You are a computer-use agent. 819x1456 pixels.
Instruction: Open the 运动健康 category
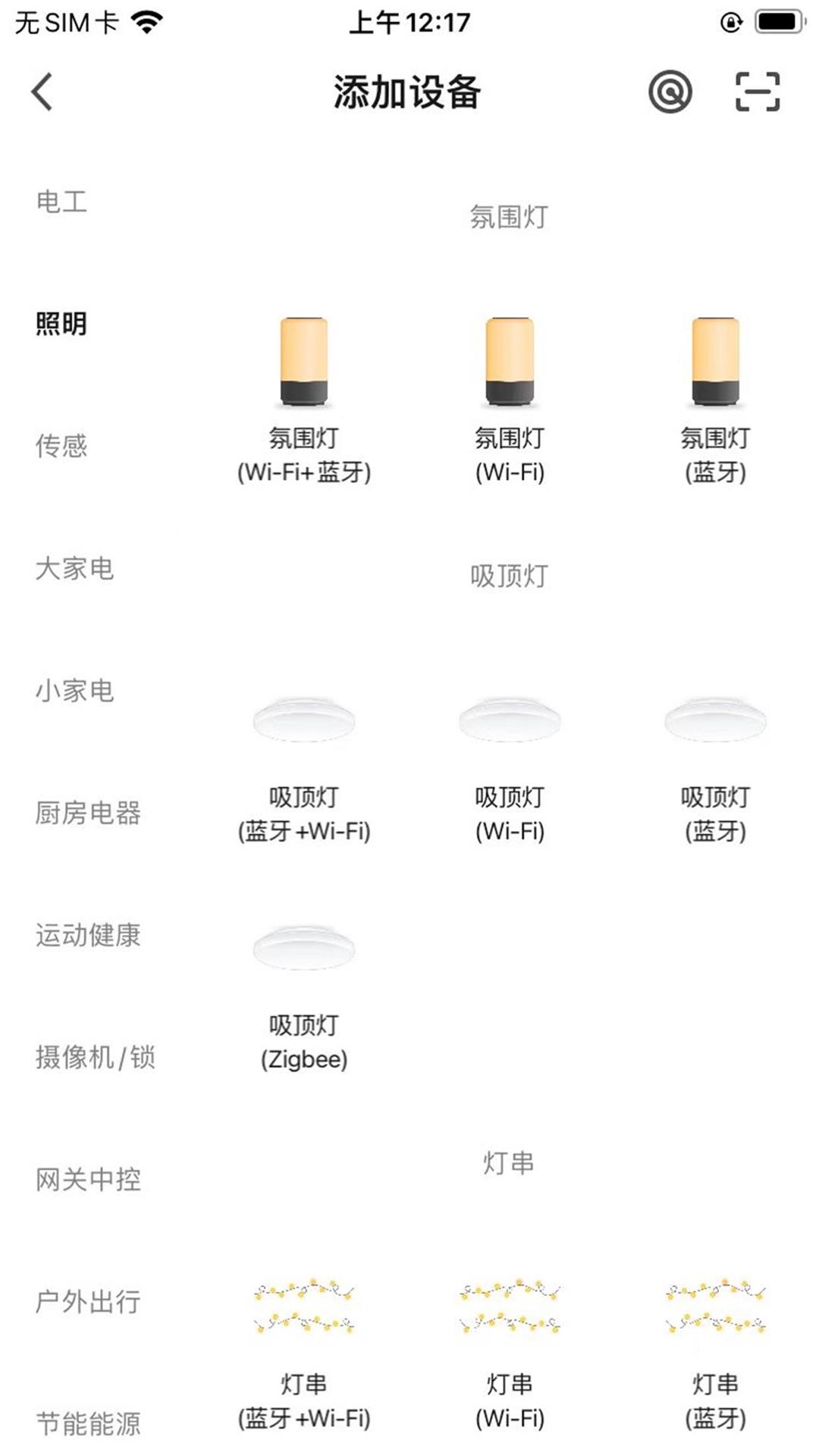coord(88,935)
